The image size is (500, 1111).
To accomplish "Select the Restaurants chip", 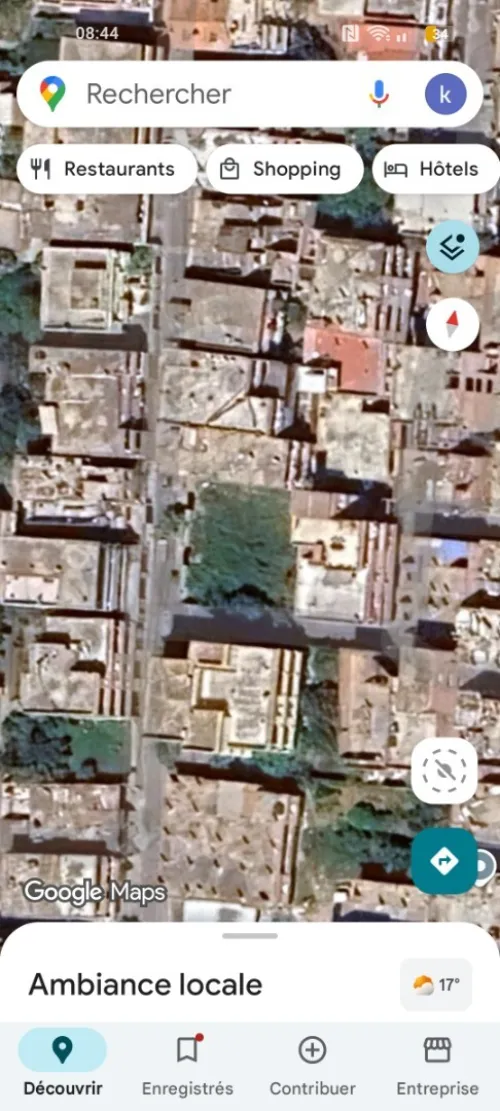I will pos(107,169).
